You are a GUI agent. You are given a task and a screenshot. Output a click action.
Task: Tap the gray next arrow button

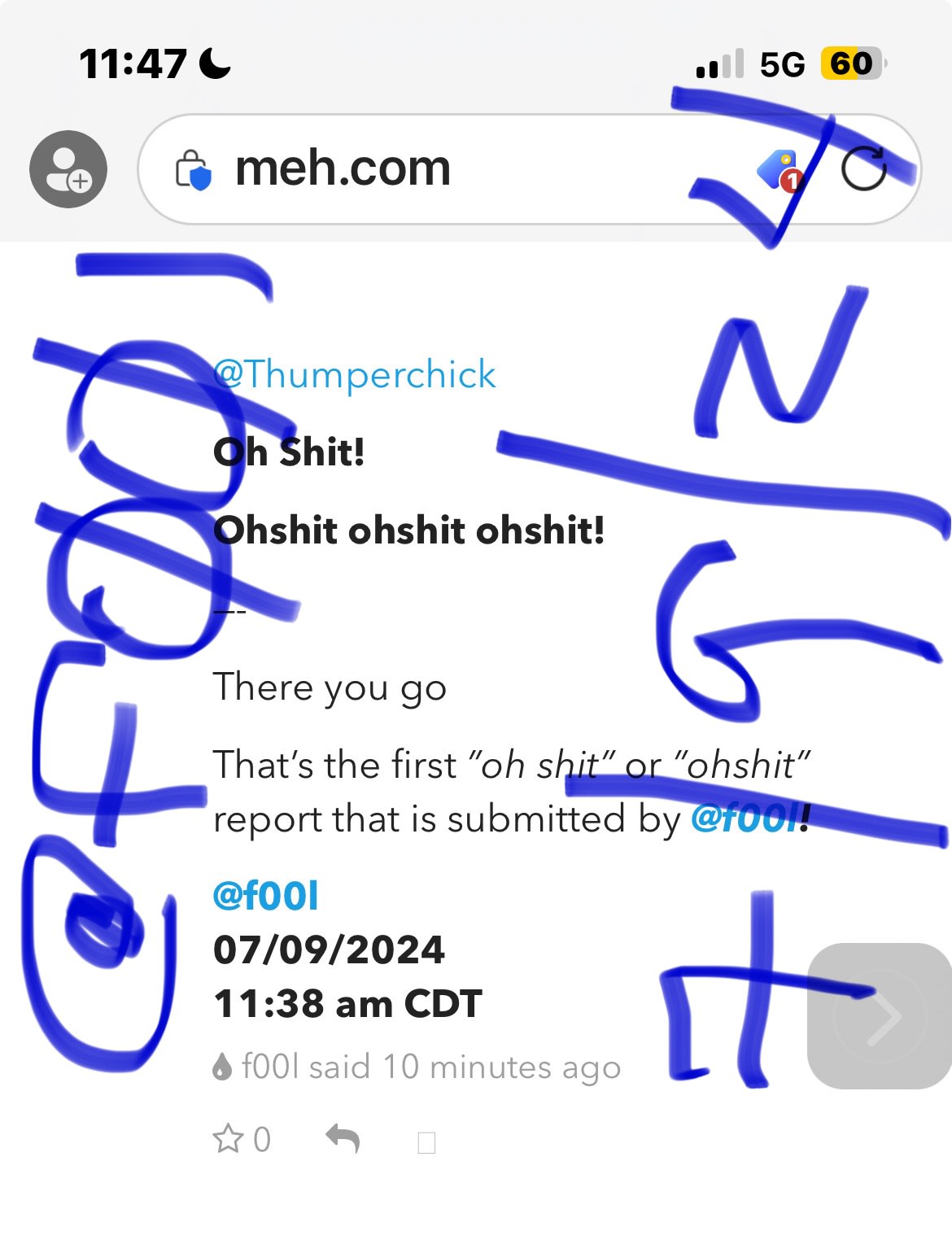point(880,1015)
